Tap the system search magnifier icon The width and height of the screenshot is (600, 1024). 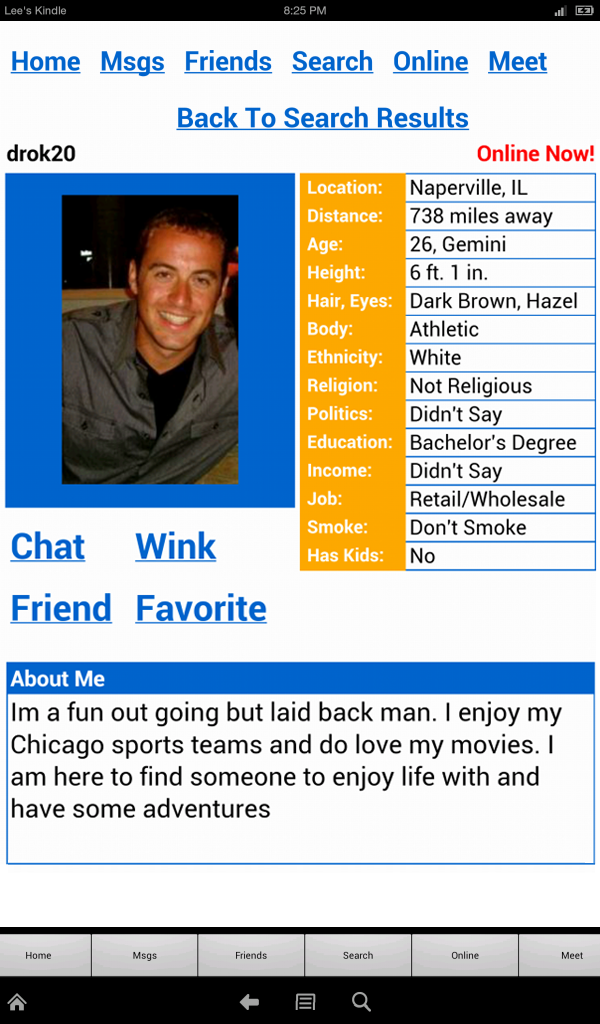coord(362,1002)
